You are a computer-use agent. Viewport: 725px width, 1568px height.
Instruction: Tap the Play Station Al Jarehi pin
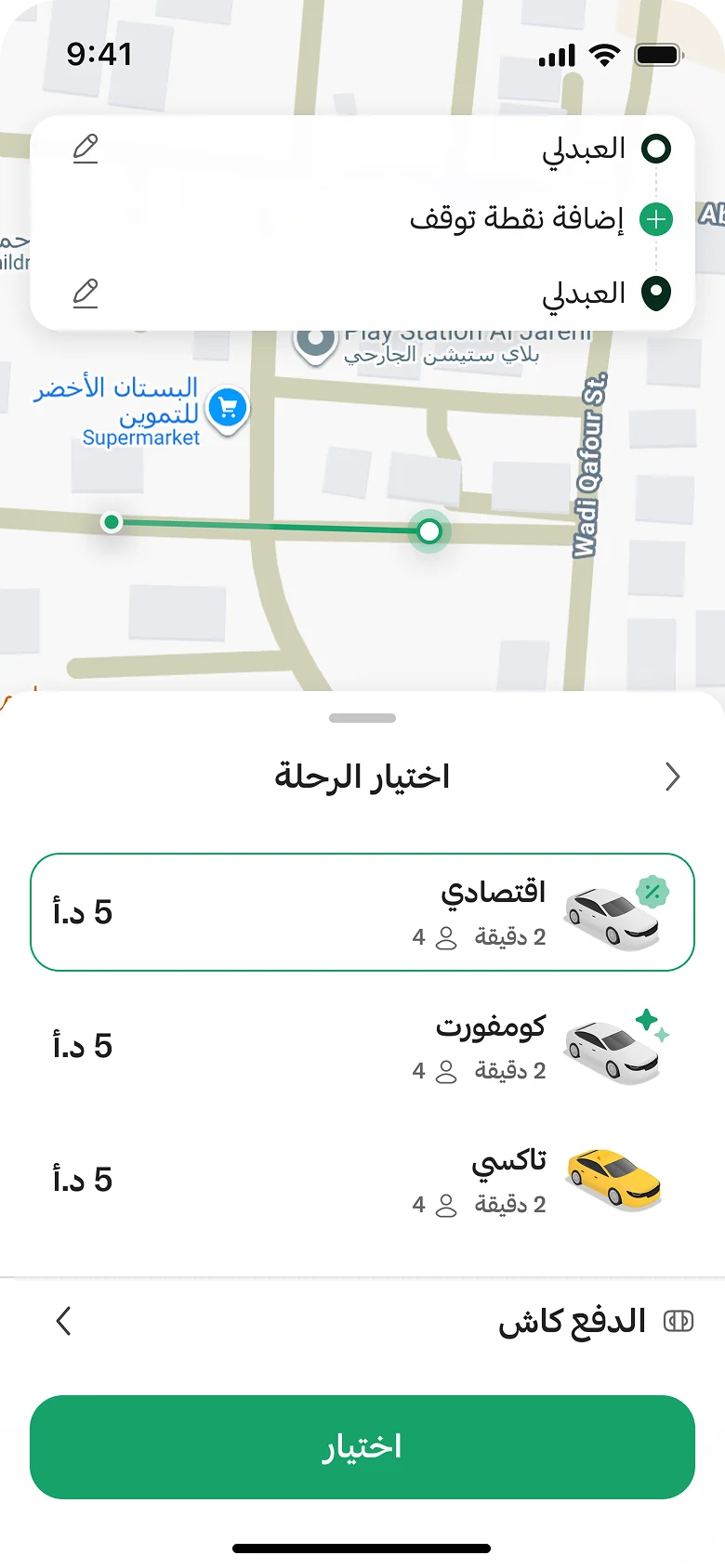coord(315,342)
